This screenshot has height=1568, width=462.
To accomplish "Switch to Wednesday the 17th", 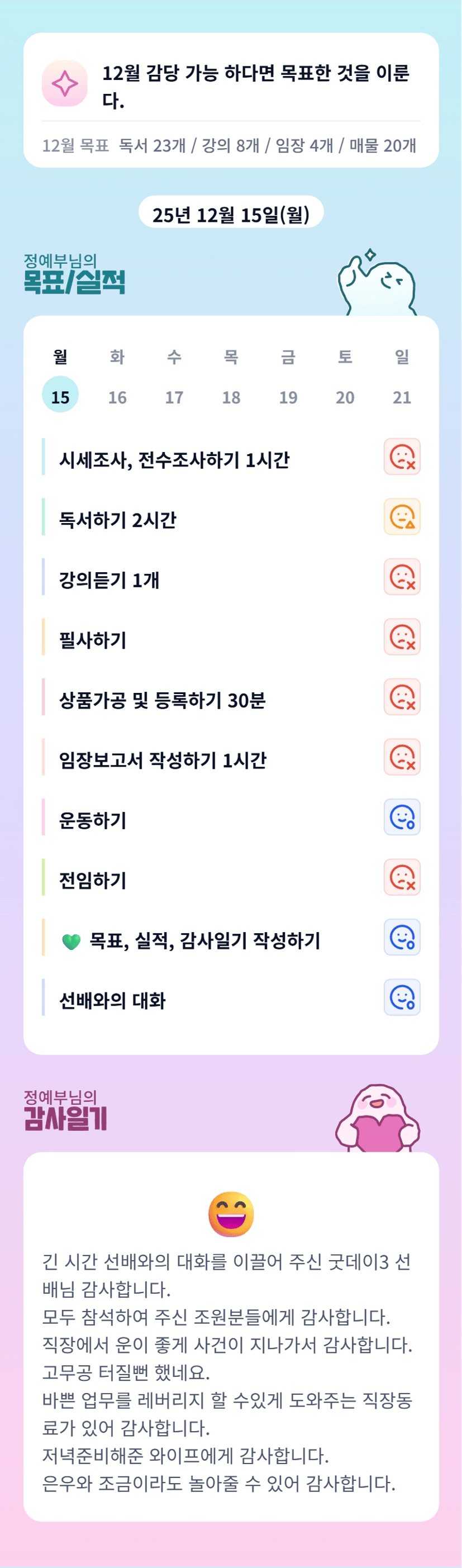I will point(174,396).
